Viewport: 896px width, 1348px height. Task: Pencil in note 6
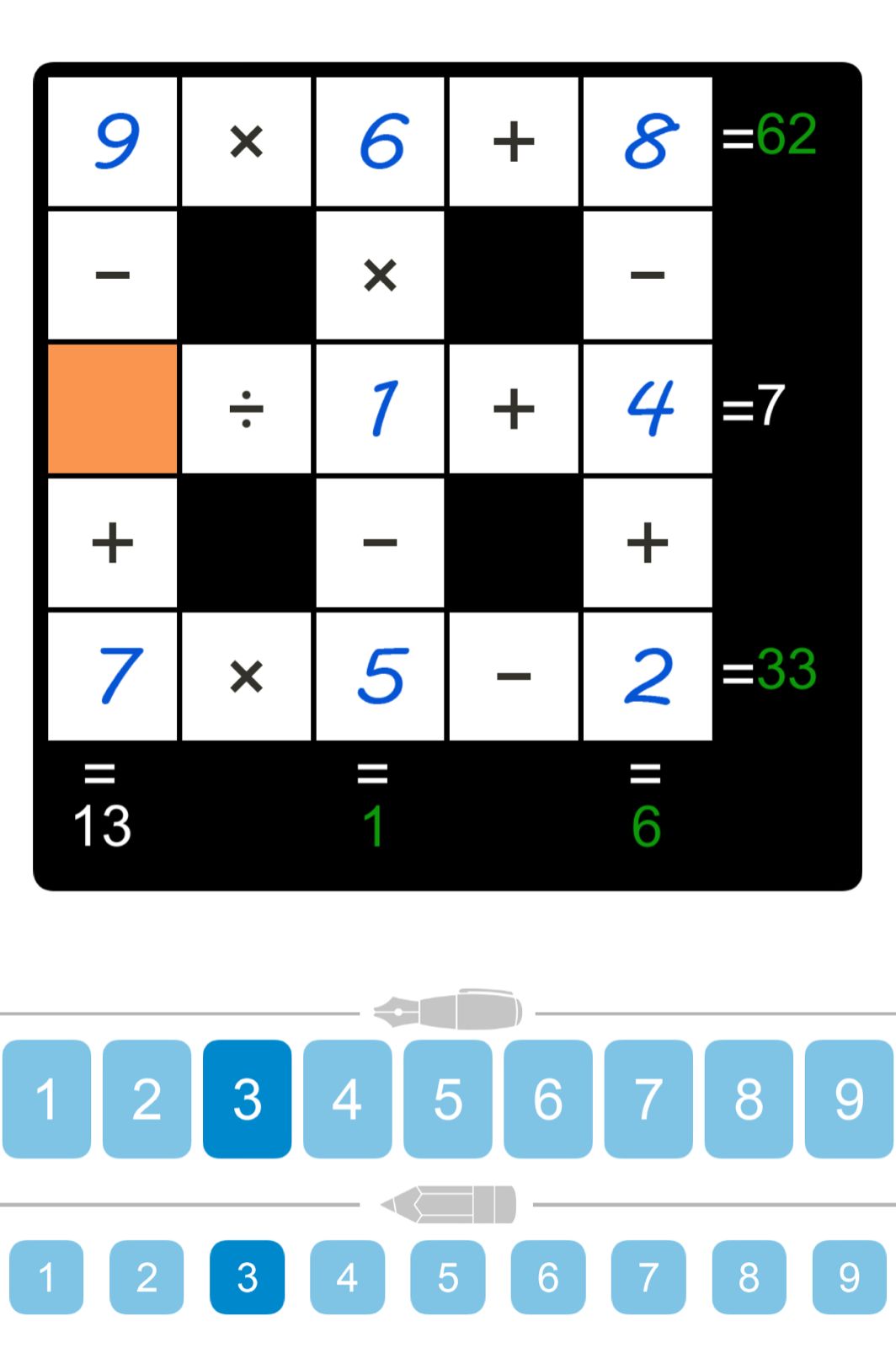coord(547,1277)
